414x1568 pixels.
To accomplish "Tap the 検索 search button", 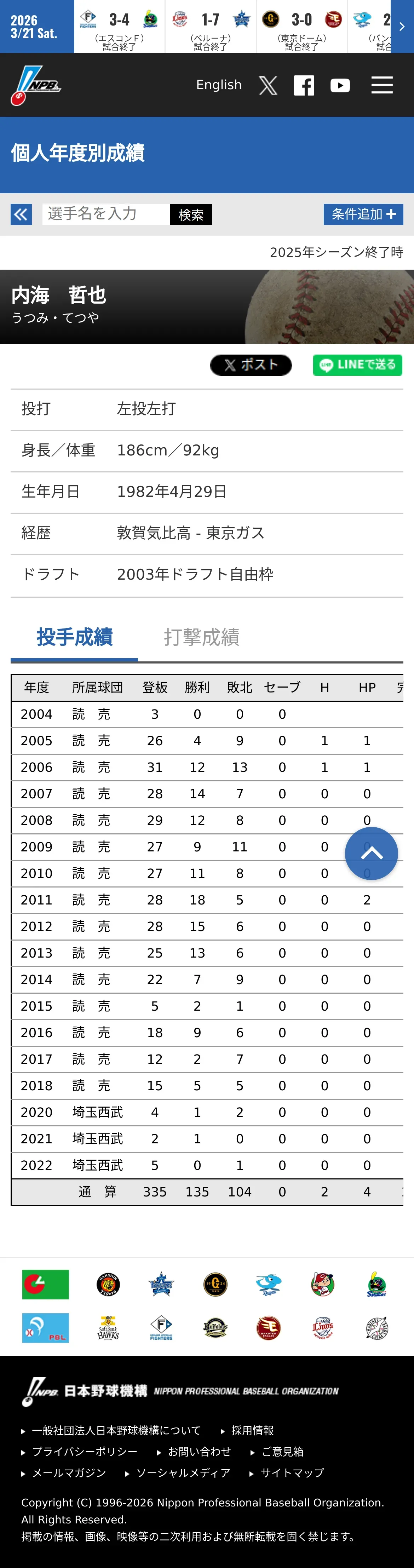I will click(x=191, y=214).
